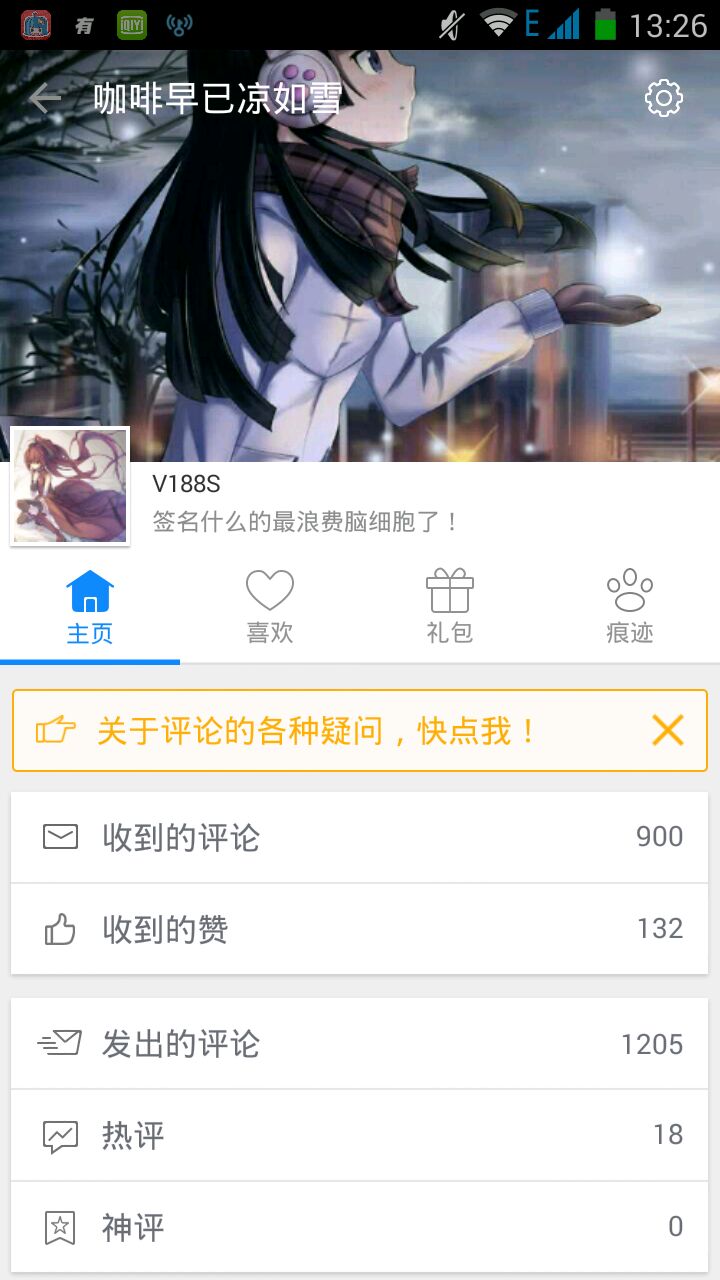Switch to the 喜欢 tab

(270, 607)
